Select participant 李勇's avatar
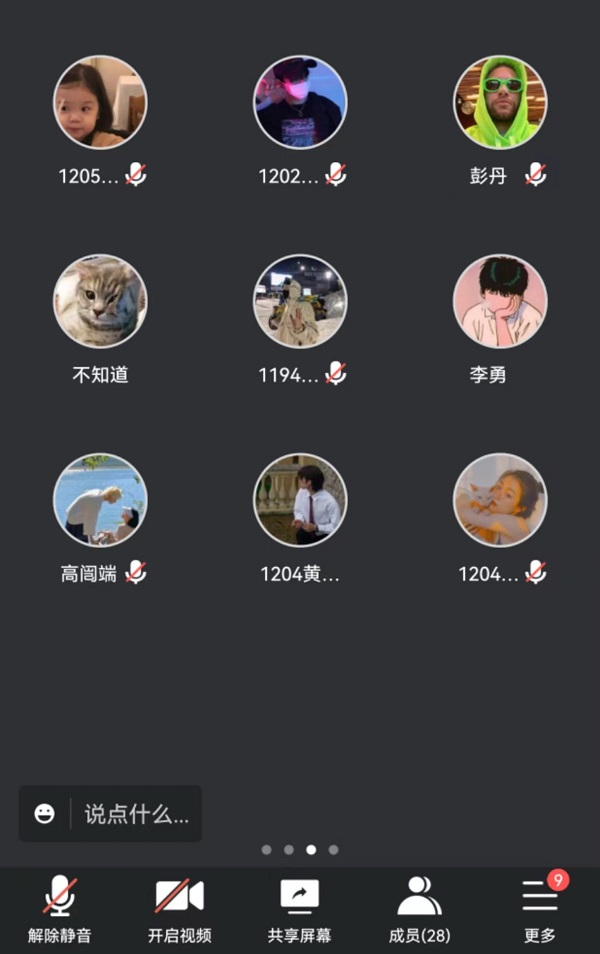The width and height of the screenshot is (600, 954). click(x=500, y=301)
